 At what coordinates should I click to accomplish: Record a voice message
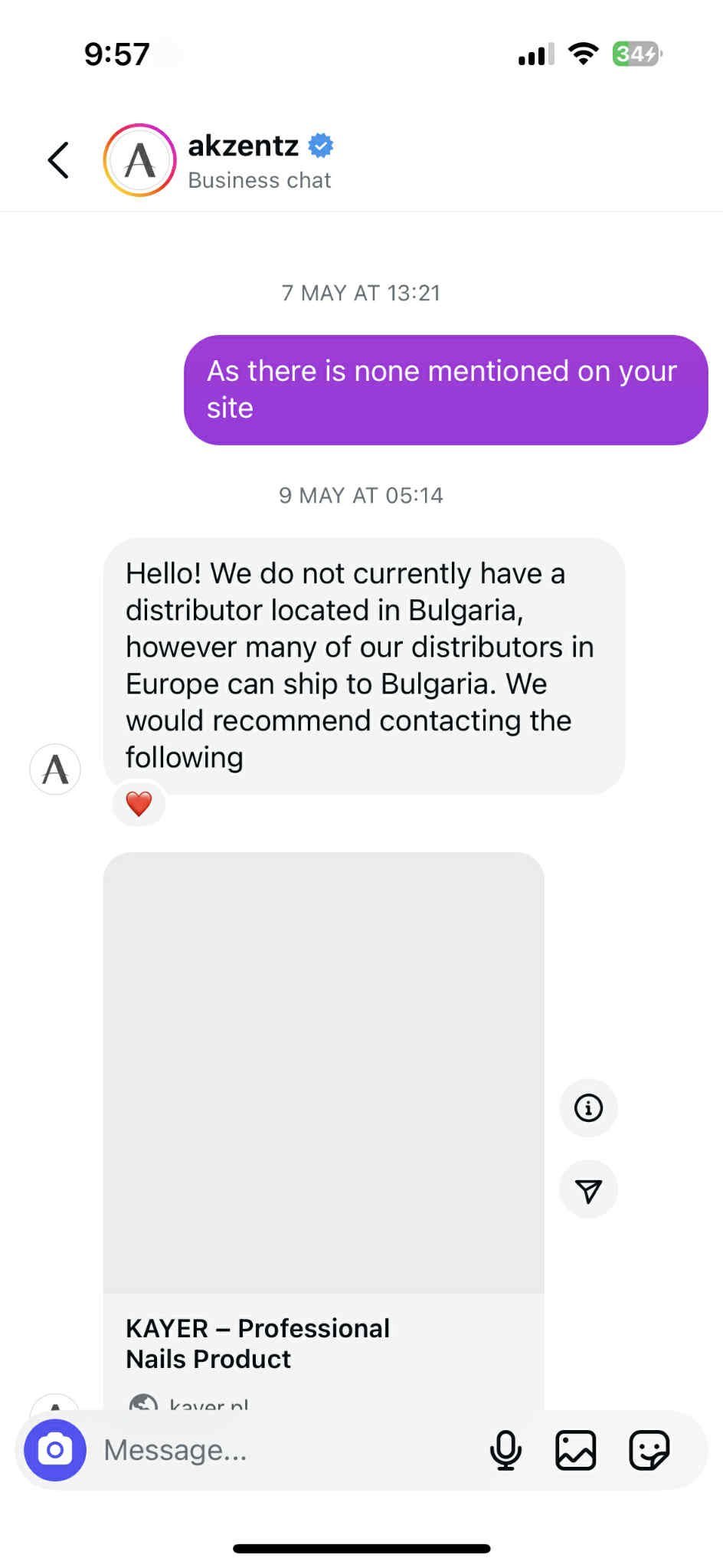click(x=505, y=1450)
